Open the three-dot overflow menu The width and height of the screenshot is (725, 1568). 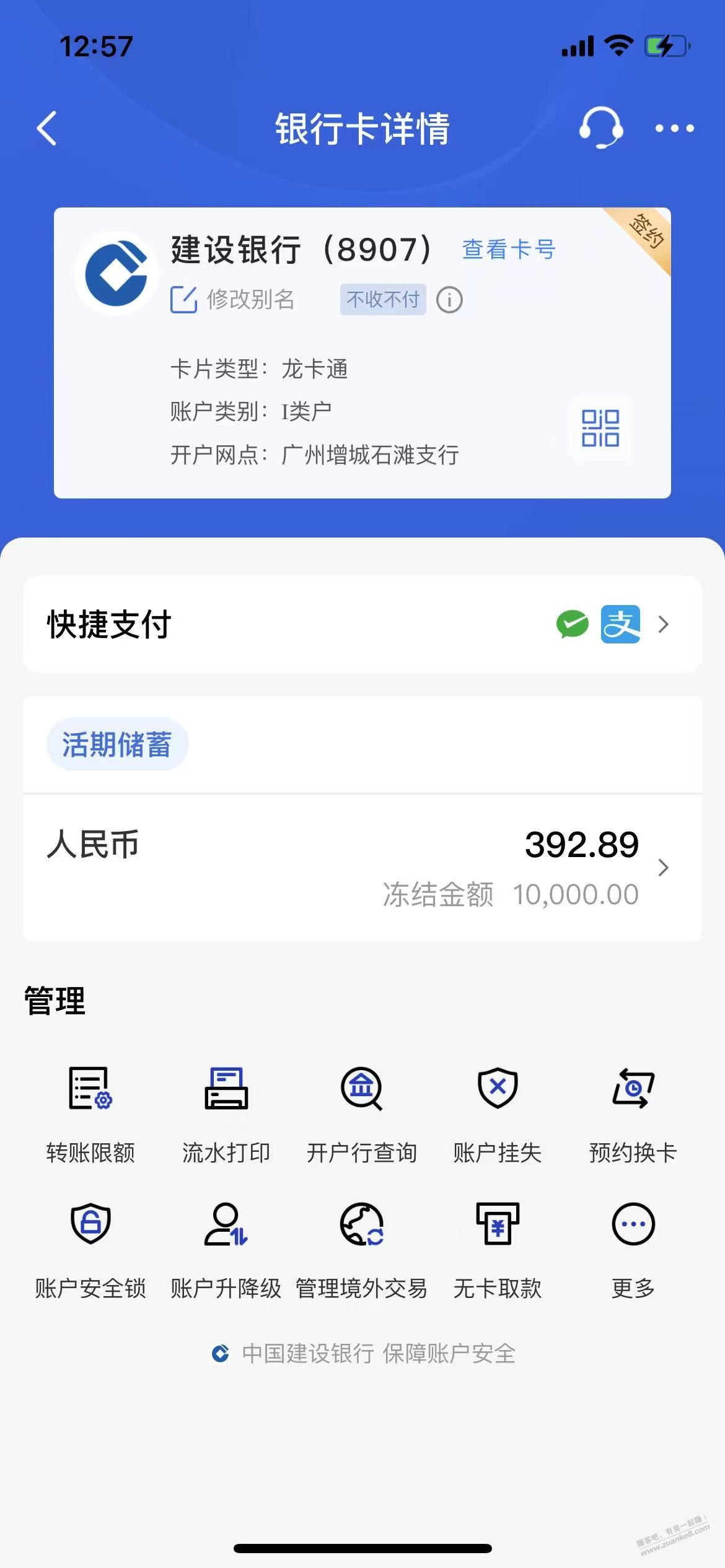pos(674,129)
